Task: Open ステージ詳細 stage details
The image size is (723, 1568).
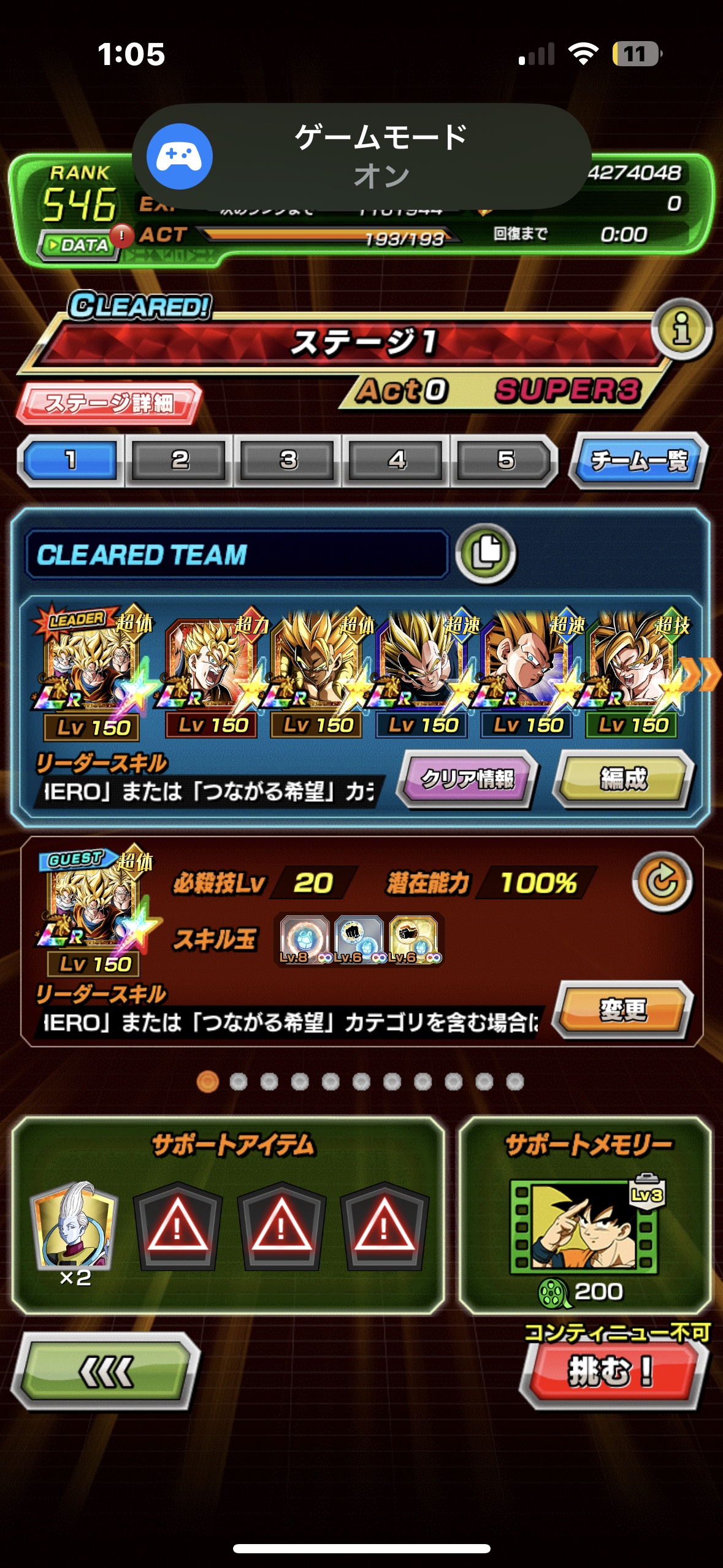Action: tap(109, 403)
